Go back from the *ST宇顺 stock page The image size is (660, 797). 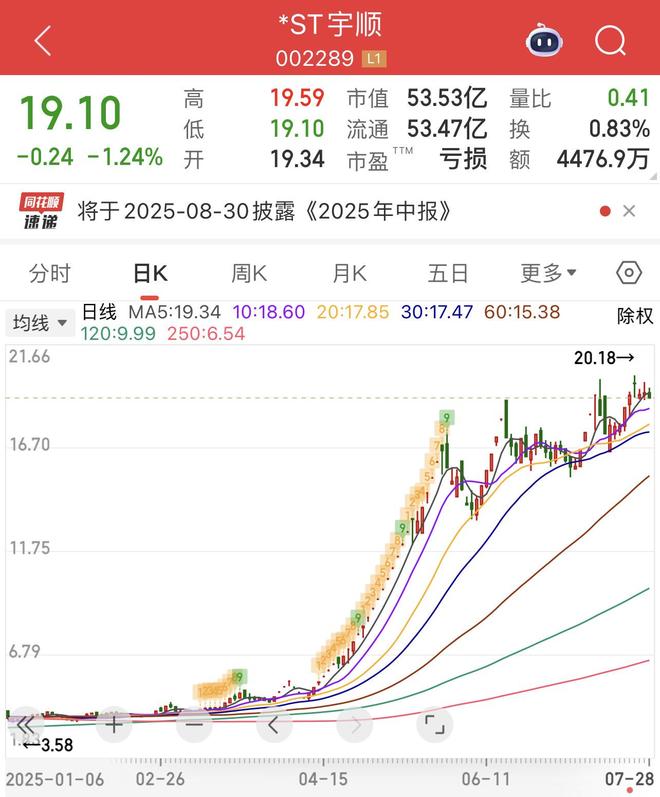42,41
